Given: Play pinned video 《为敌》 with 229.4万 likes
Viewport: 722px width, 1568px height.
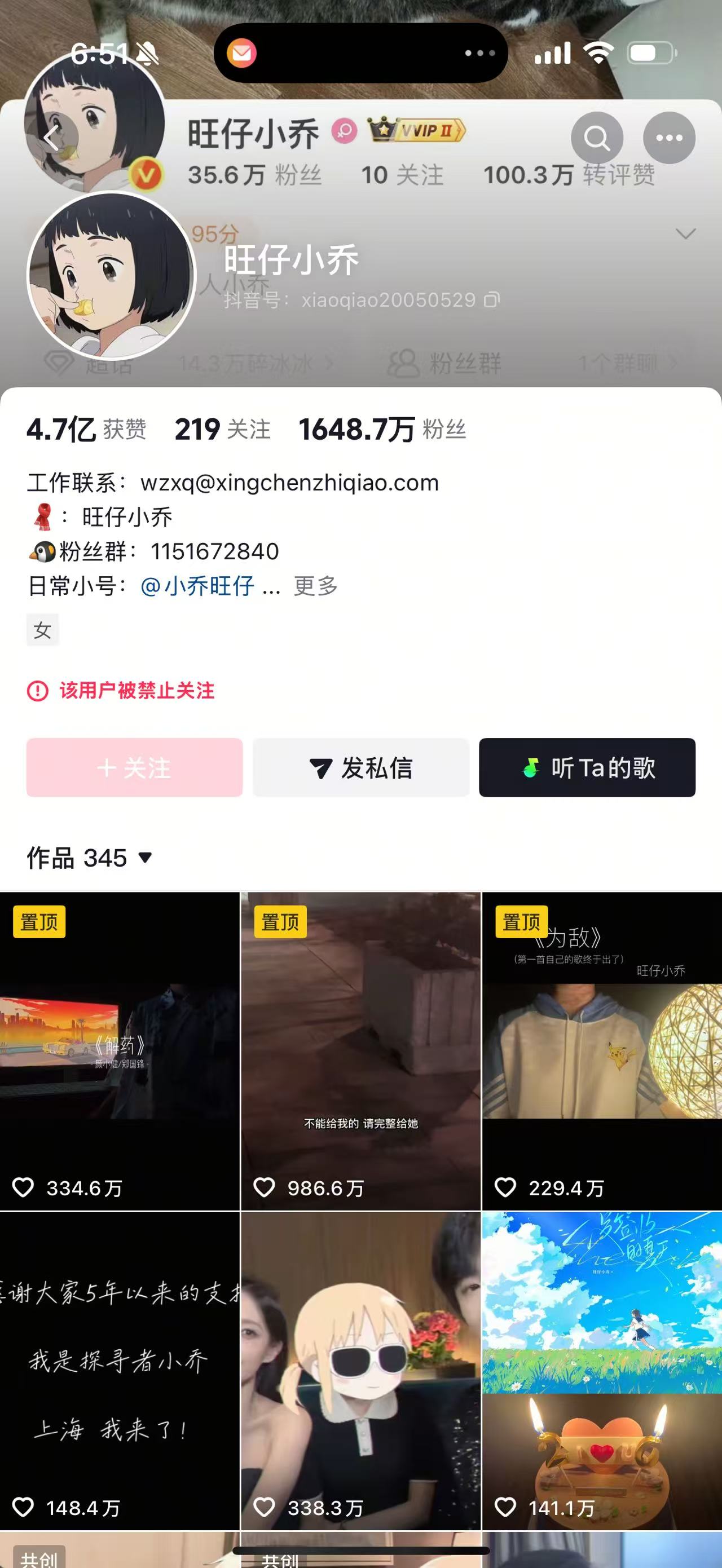Looking at the screenshot, I should (601, 1050).
